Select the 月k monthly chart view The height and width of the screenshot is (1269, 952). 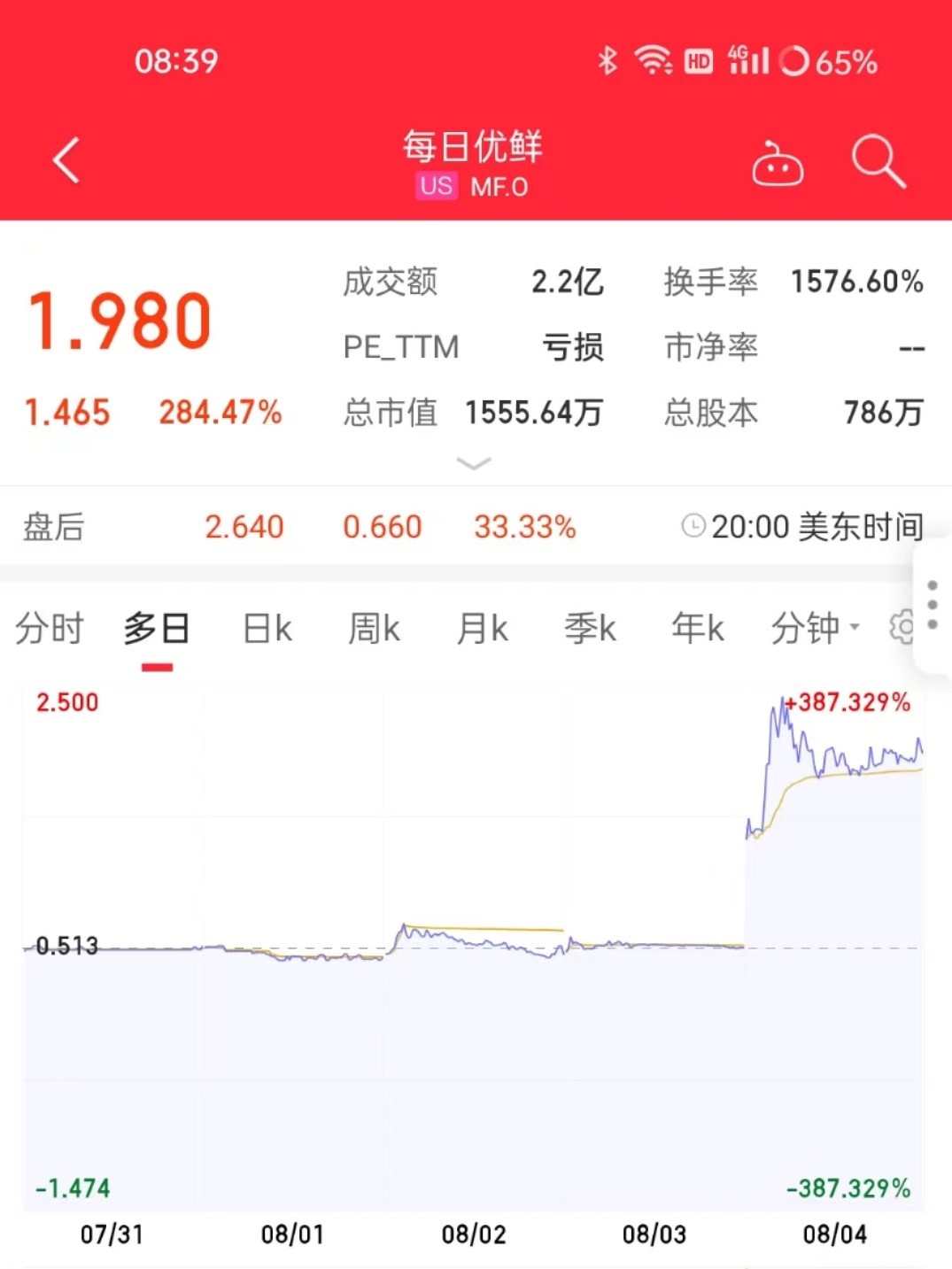[483, 628]
